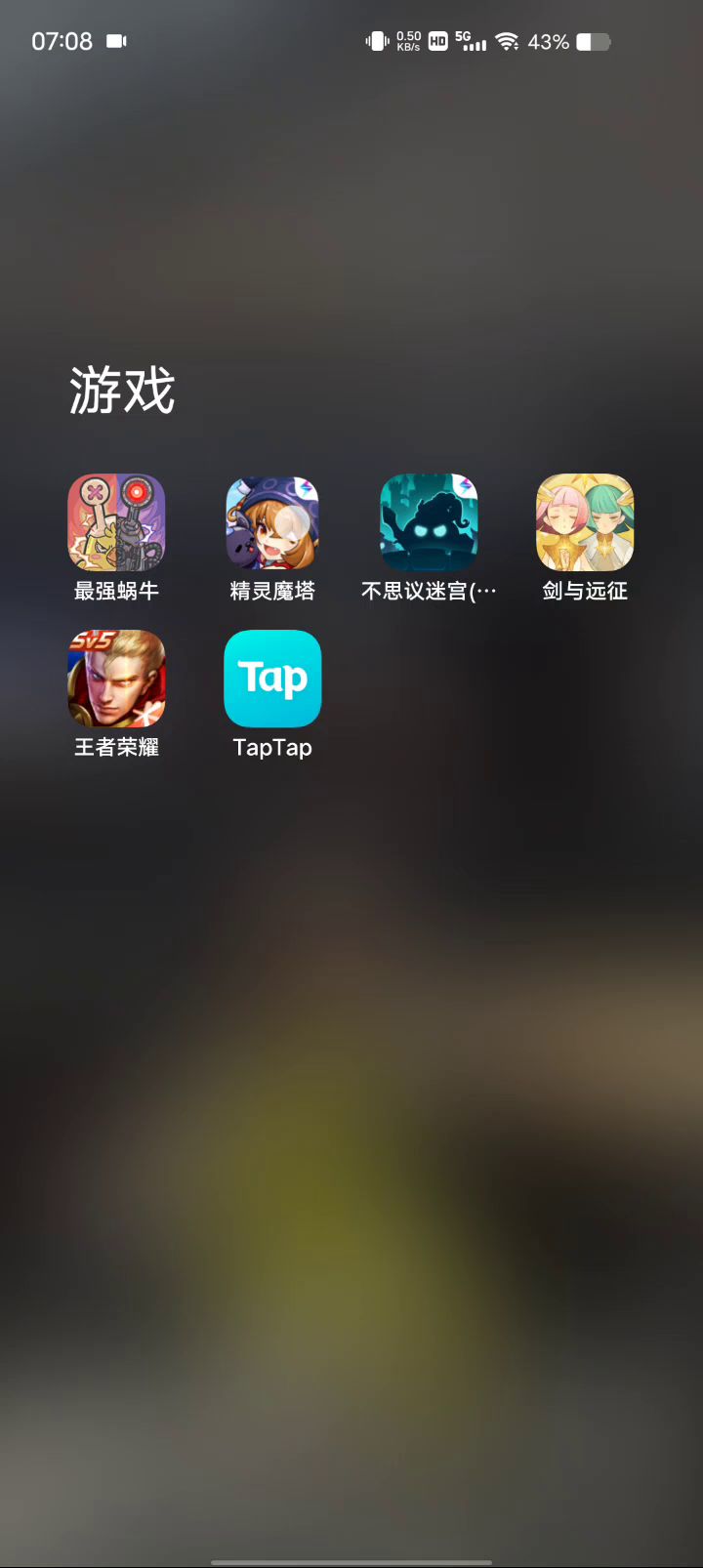
Task: Tap the 游戏 folder name to rename
Action: pos(122,391)
